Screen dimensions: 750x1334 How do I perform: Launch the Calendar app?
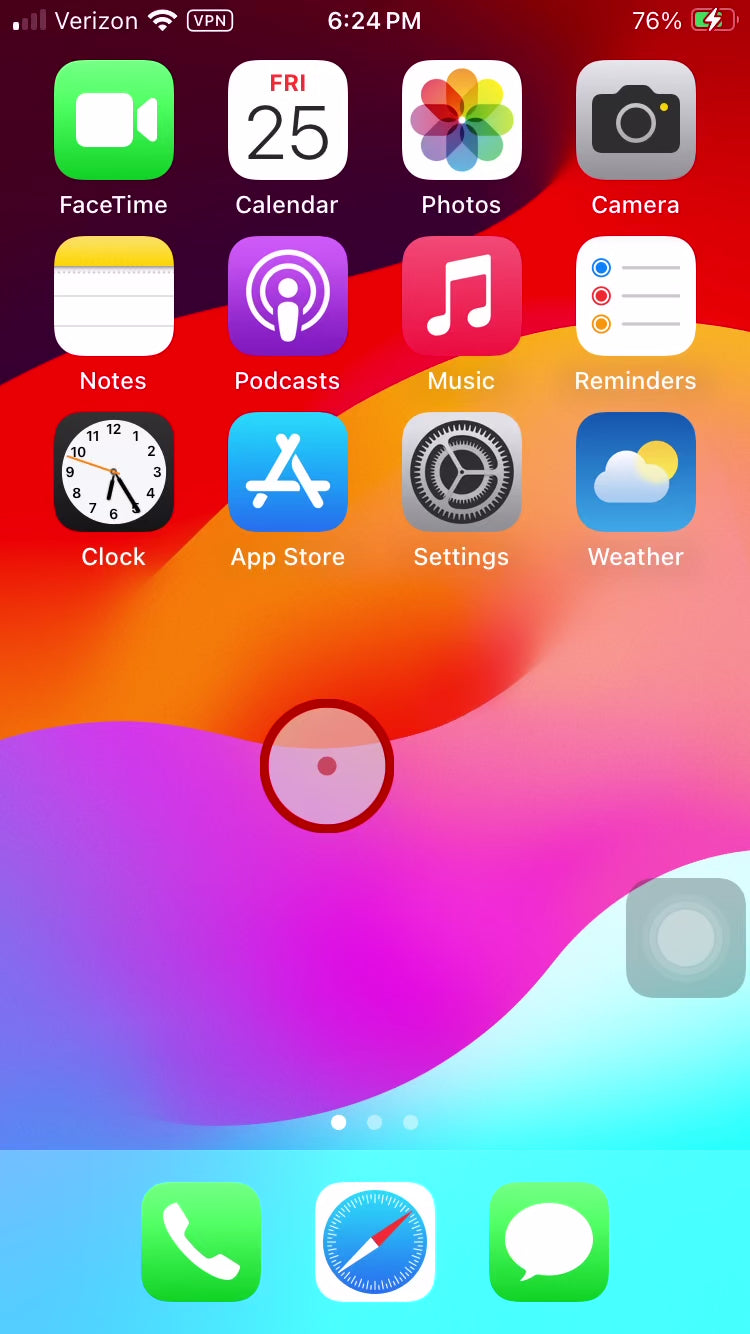[288, 121]
